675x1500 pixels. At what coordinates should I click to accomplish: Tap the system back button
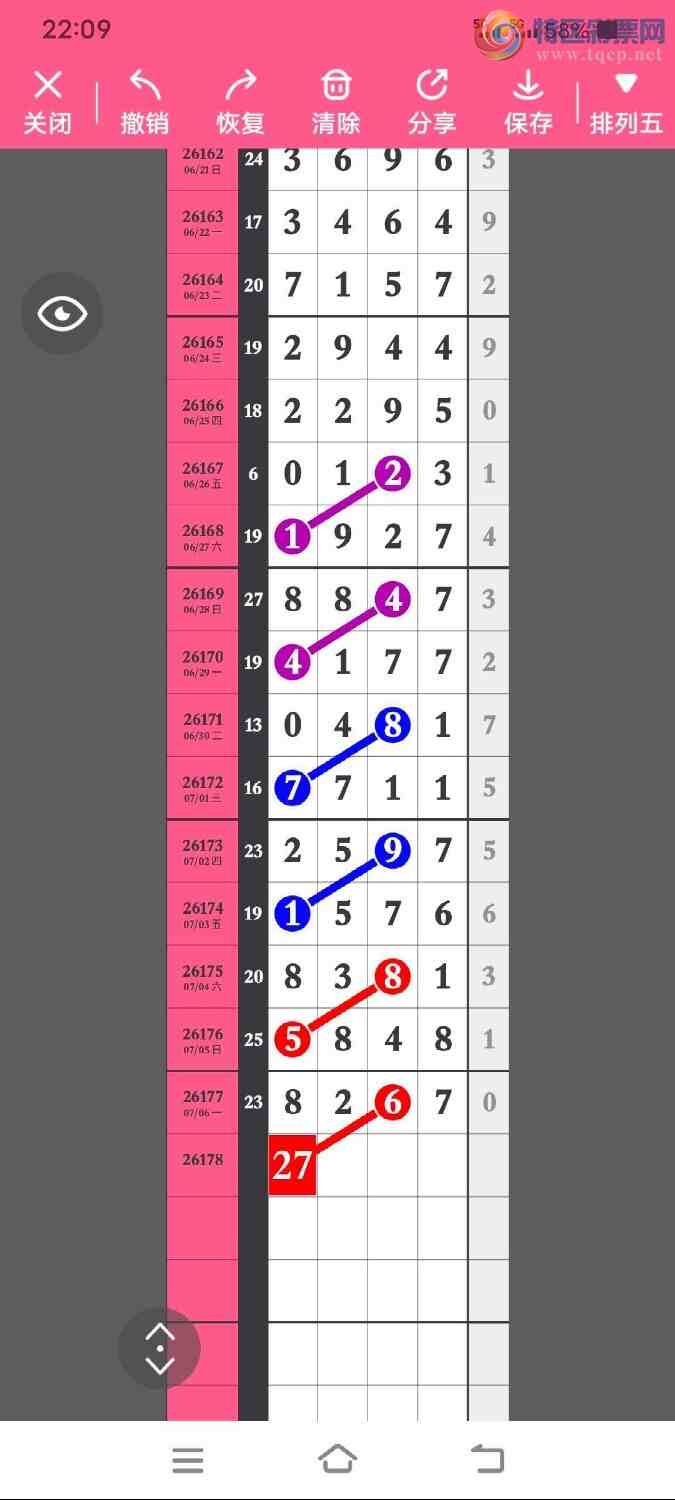[x=487, y=1460]
